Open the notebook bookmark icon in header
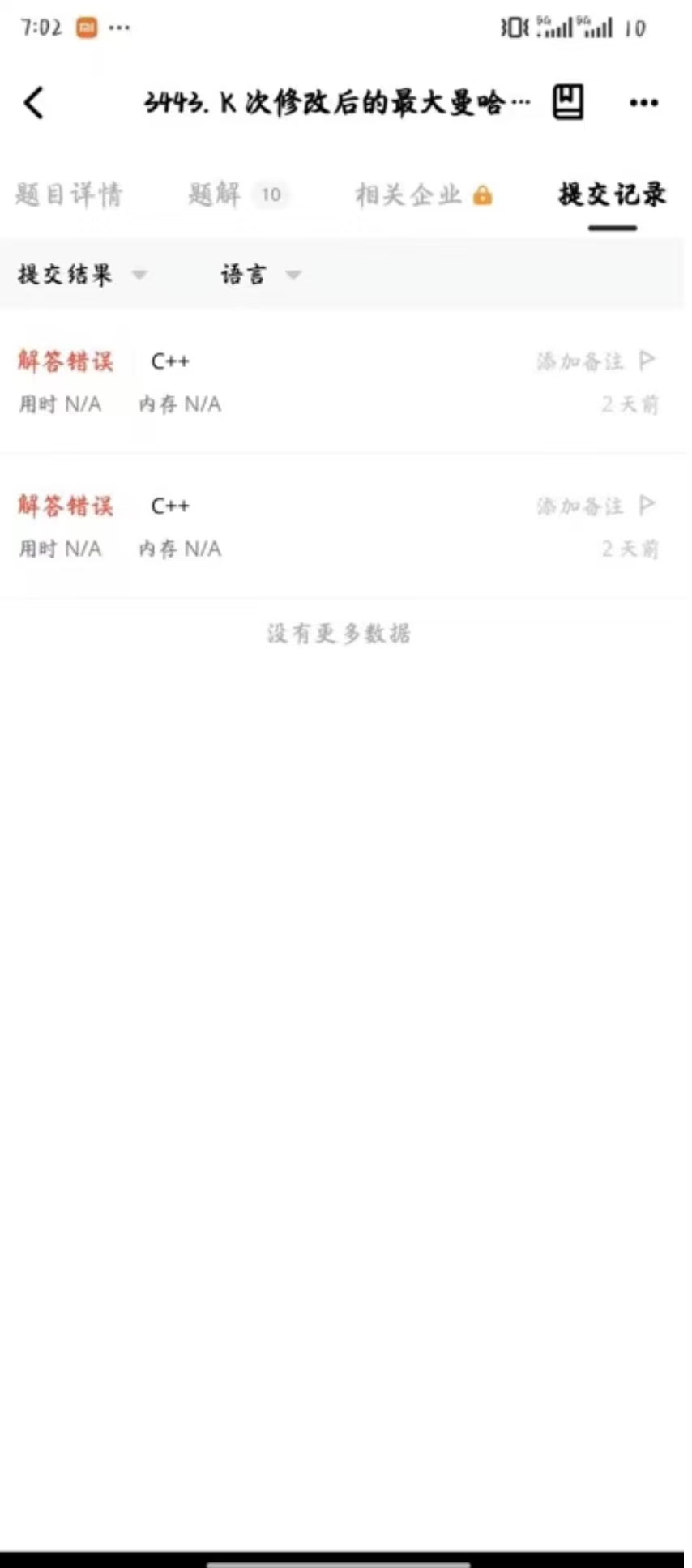The height and width of the screenshot is (1568, 692). point(567,103)
